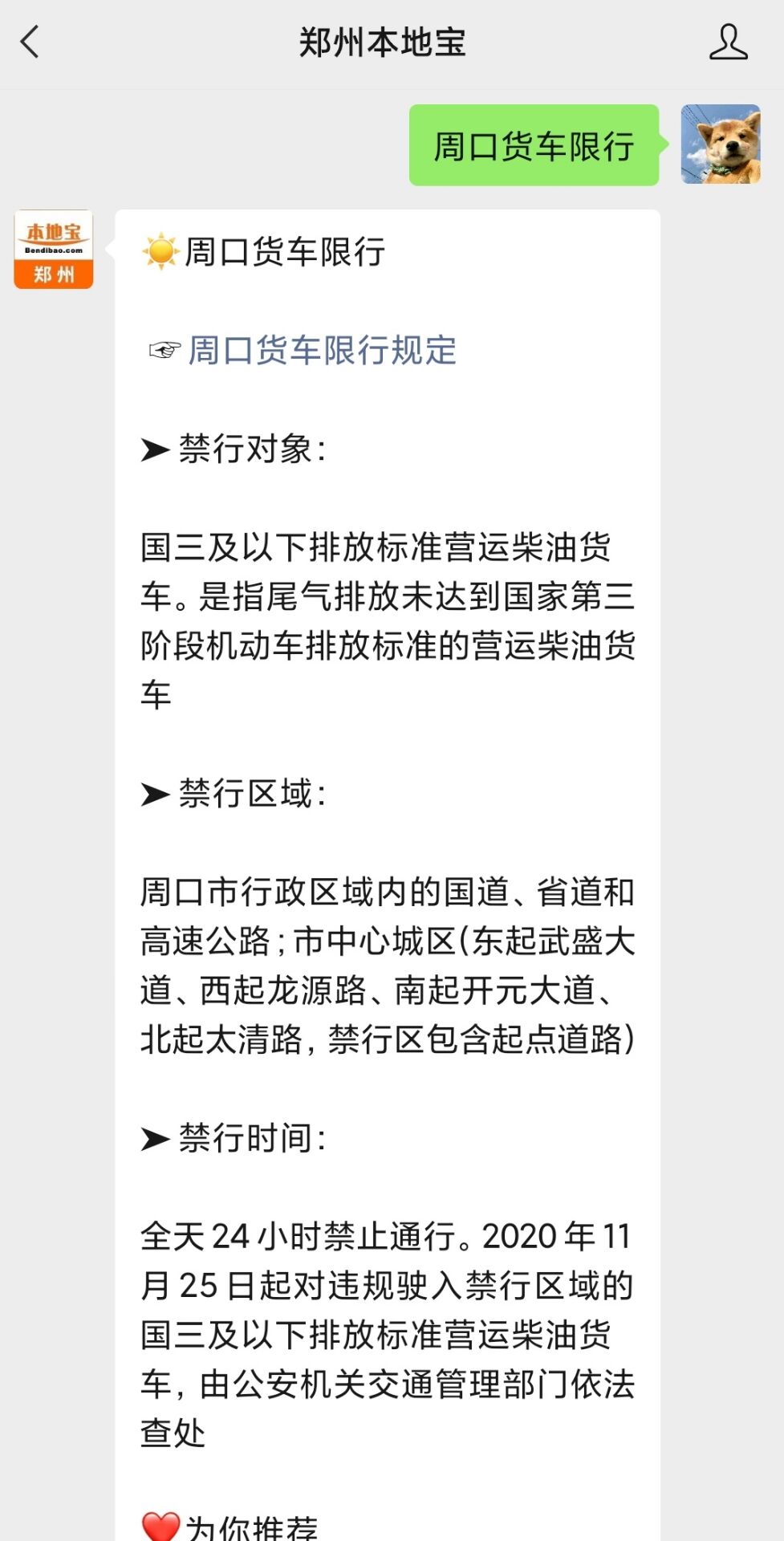Go back using the top-left arrow
The width and height of the screenshot is (784, 1541).
point(30,43)
